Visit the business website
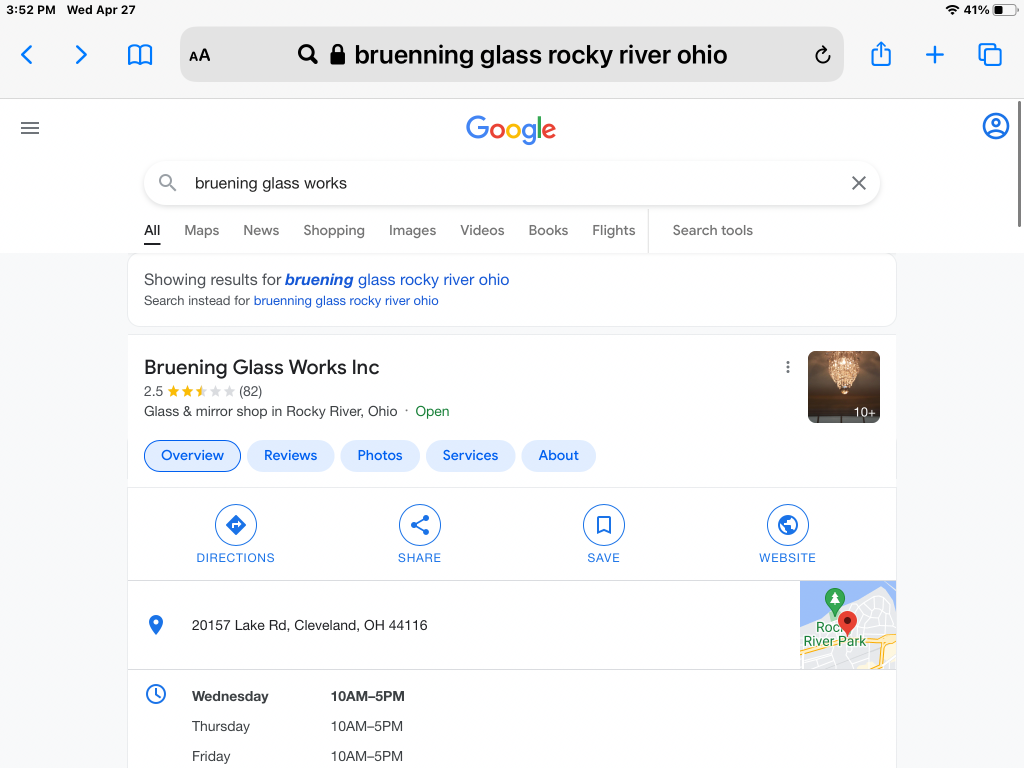The image size is (1024, 768). [x=787, y=534]
